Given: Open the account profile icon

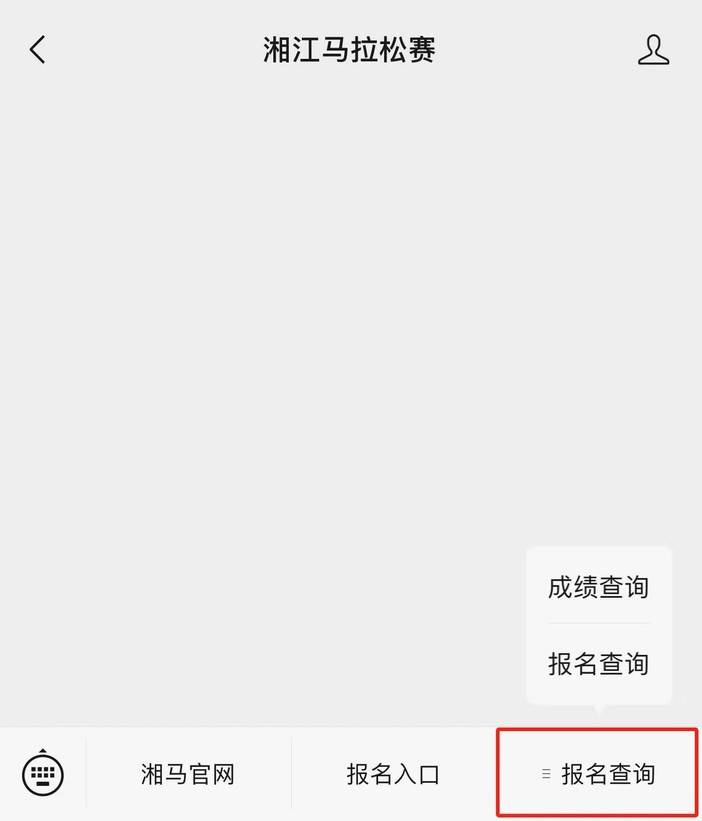Looking at the screenshot, I should point(653,50).
